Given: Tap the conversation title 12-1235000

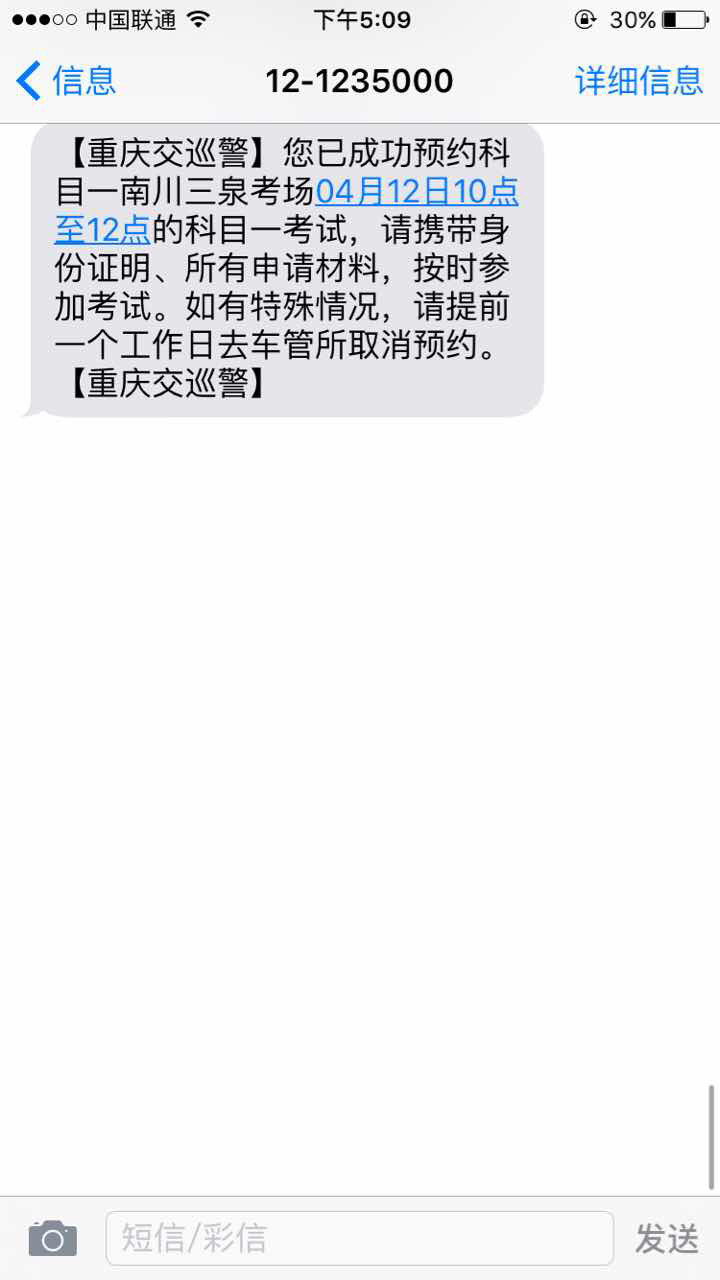Looking at the screenshot, I should [x=360, y=80].
